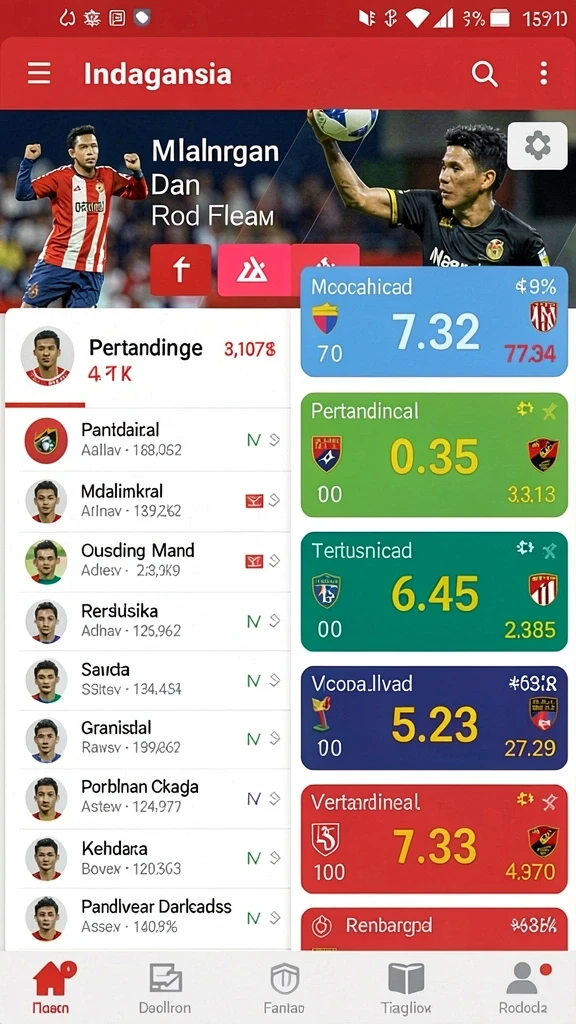
Task: Open the Rodoclz profile tab
Action: [x=524, y=987]
